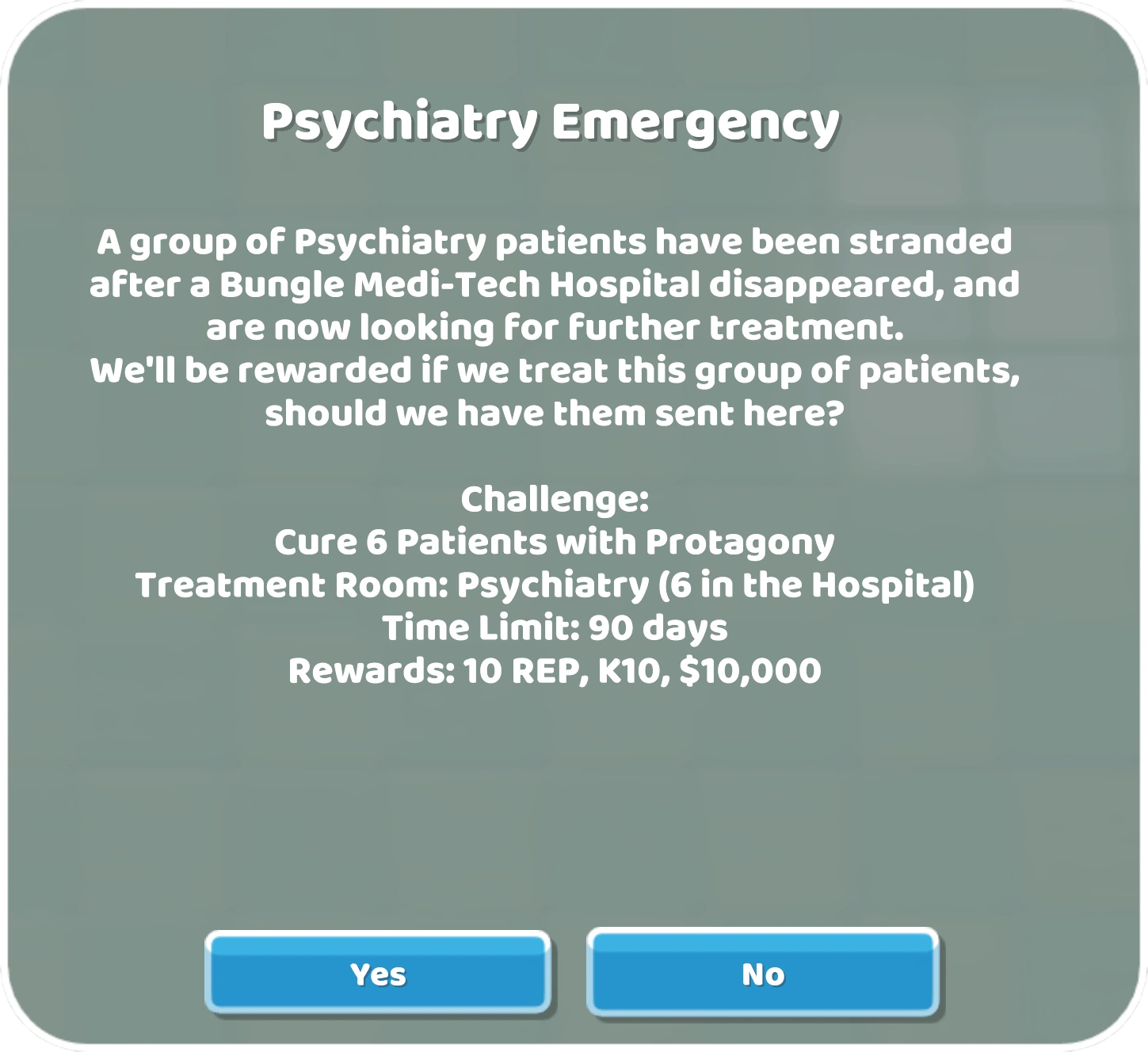The image size is (1148, 1052).
Task: Accept the Psychiatry Emergency with Yes
Action: [x=378, y=973]
